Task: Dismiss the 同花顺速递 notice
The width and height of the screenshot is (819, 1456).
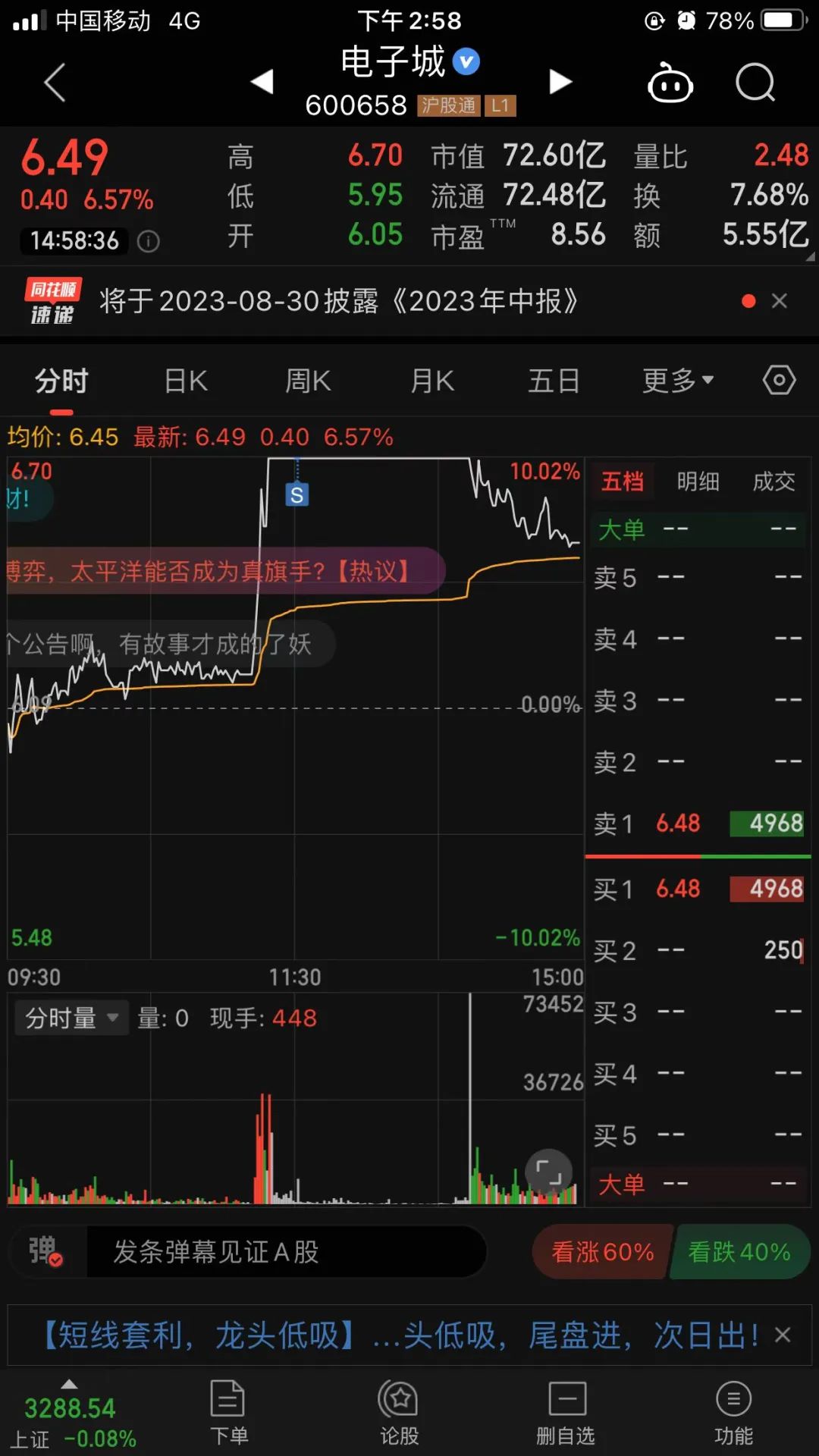Action: (779, 301)
